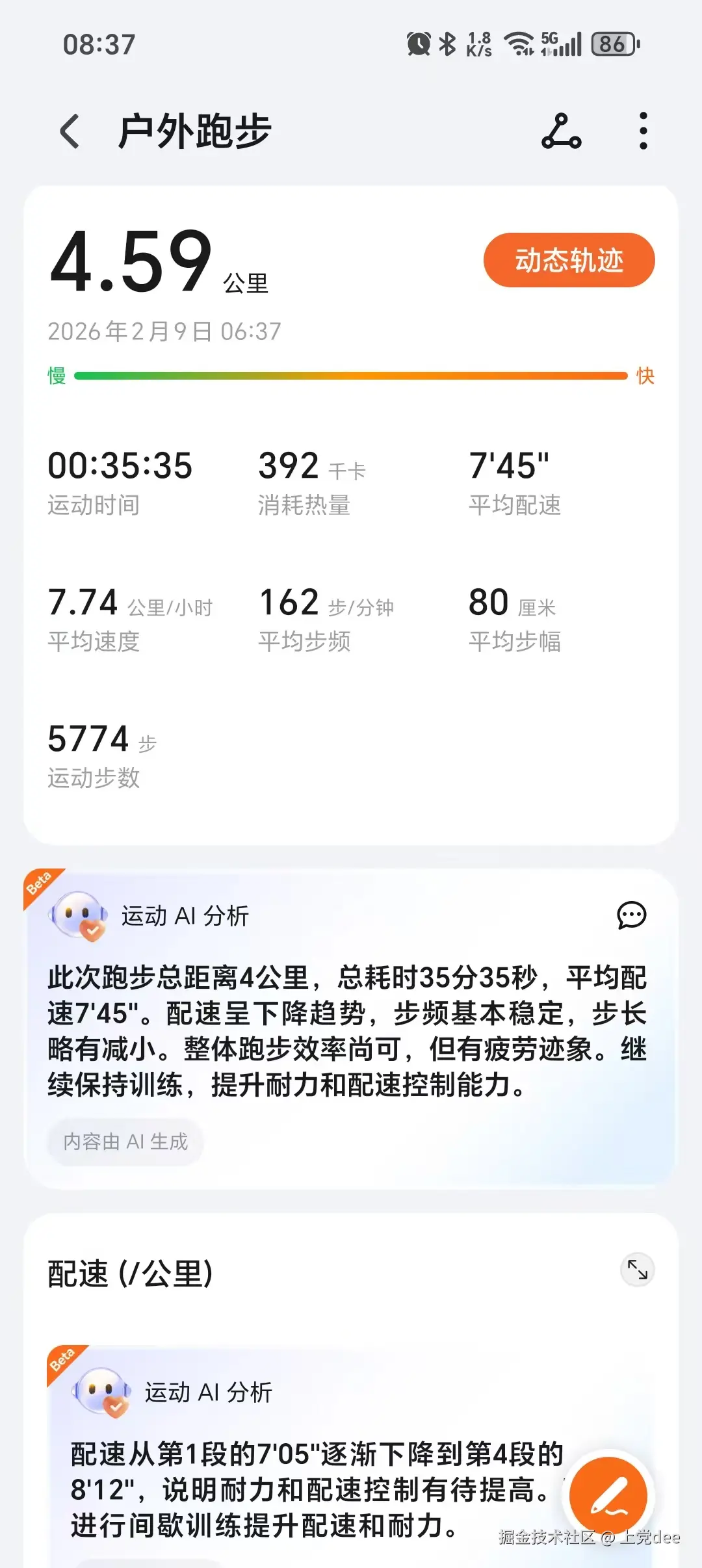Viewport: 702px width, 1568px height.
Task: Open the AI feedback chat bubble icon
Action: [631, 915]
